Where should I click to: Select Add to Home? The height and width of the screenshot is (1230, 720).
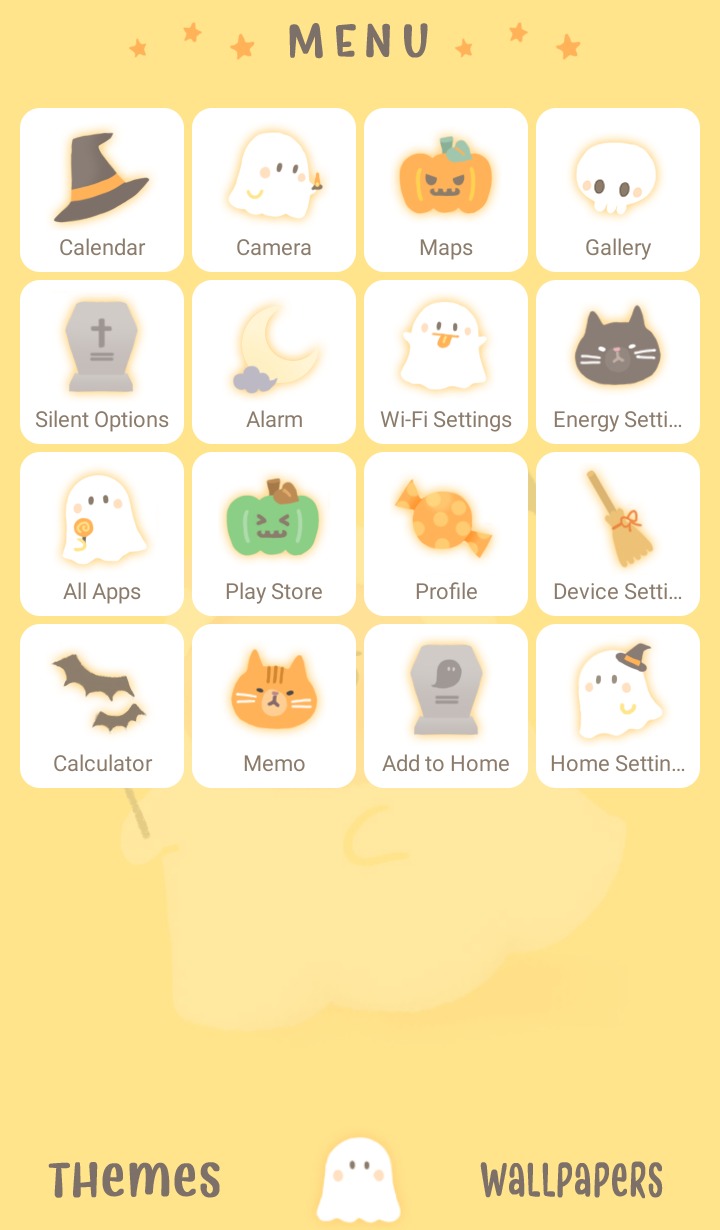pyautogui.click(x=446, y=706)
